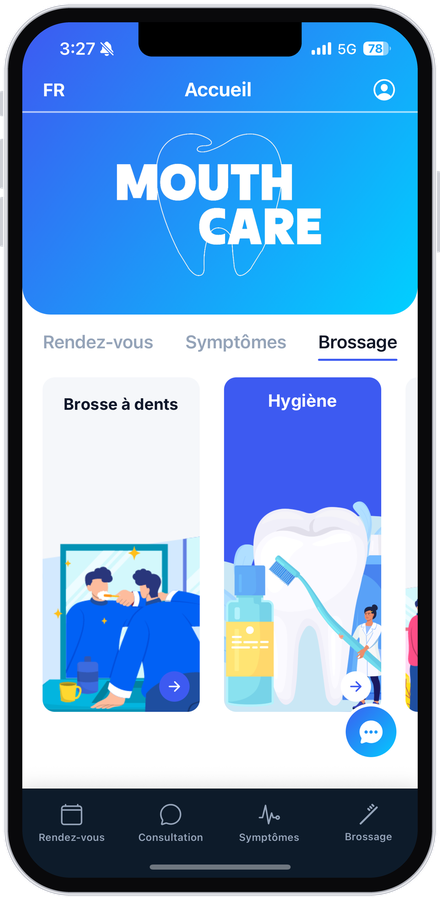Go to Rendez-vous in bottom navigation
440x900 pixels.
(72, 823)
